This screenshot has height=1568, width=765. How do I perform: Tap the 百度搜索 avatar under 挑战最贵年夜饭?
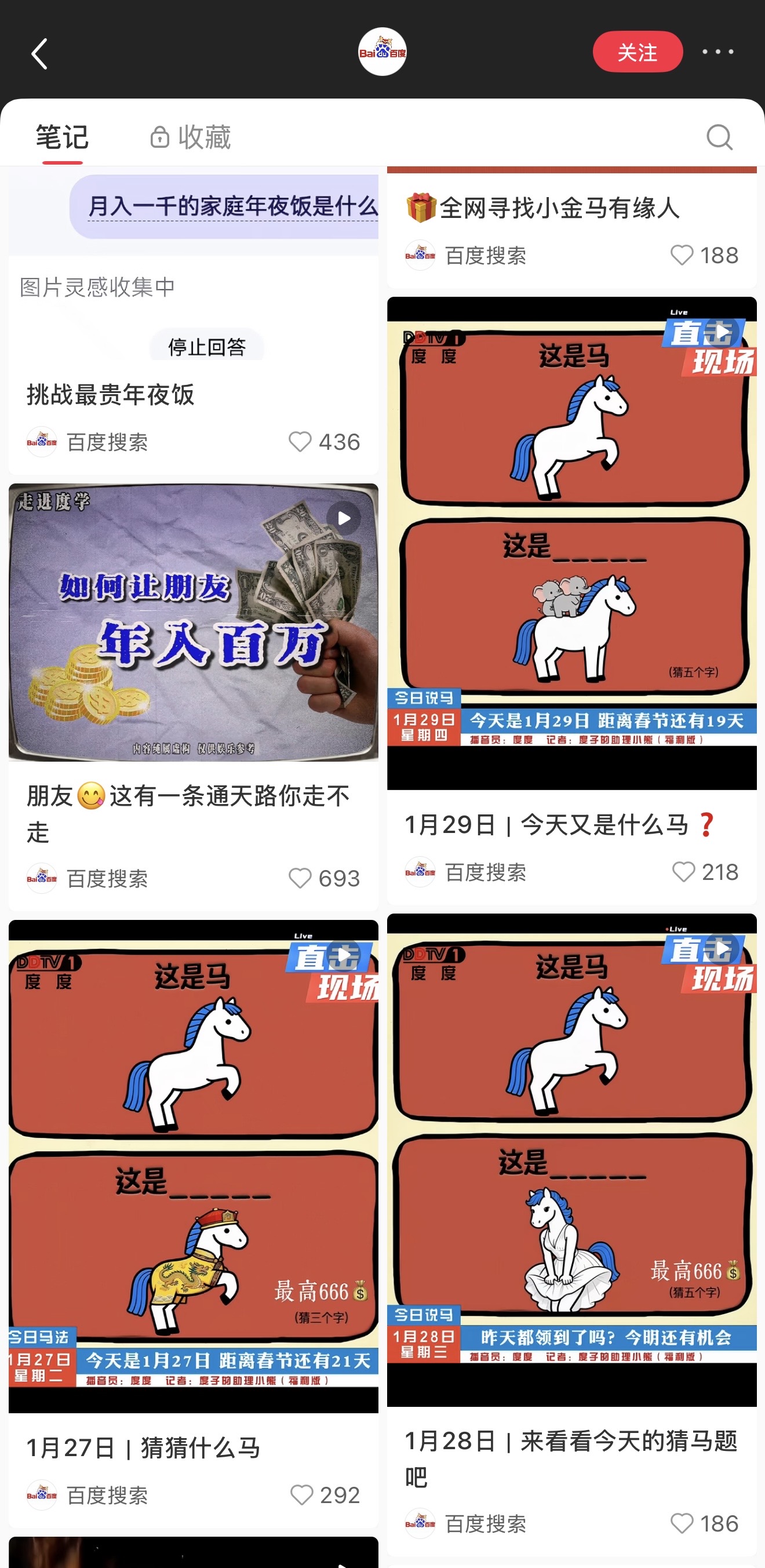[41, 441]
